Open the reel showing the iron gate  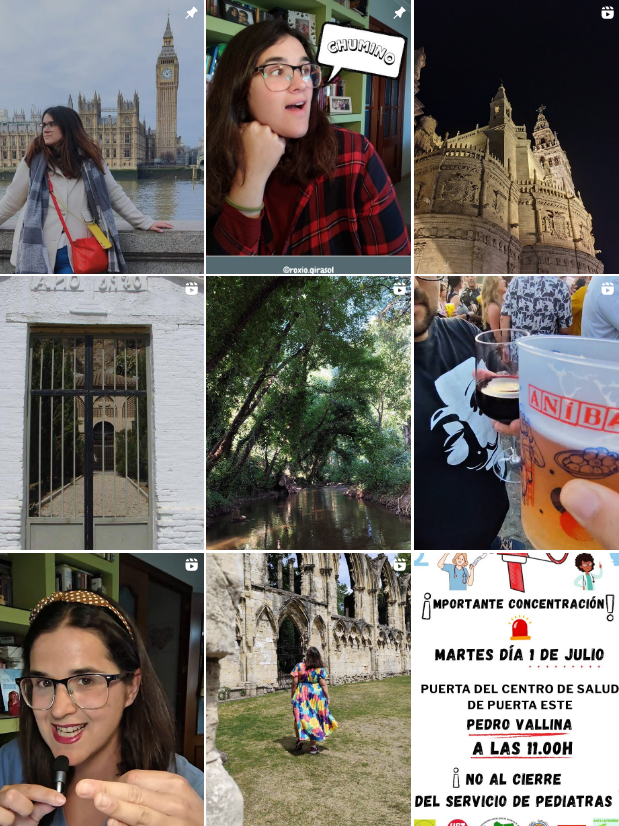click(102, 413)
